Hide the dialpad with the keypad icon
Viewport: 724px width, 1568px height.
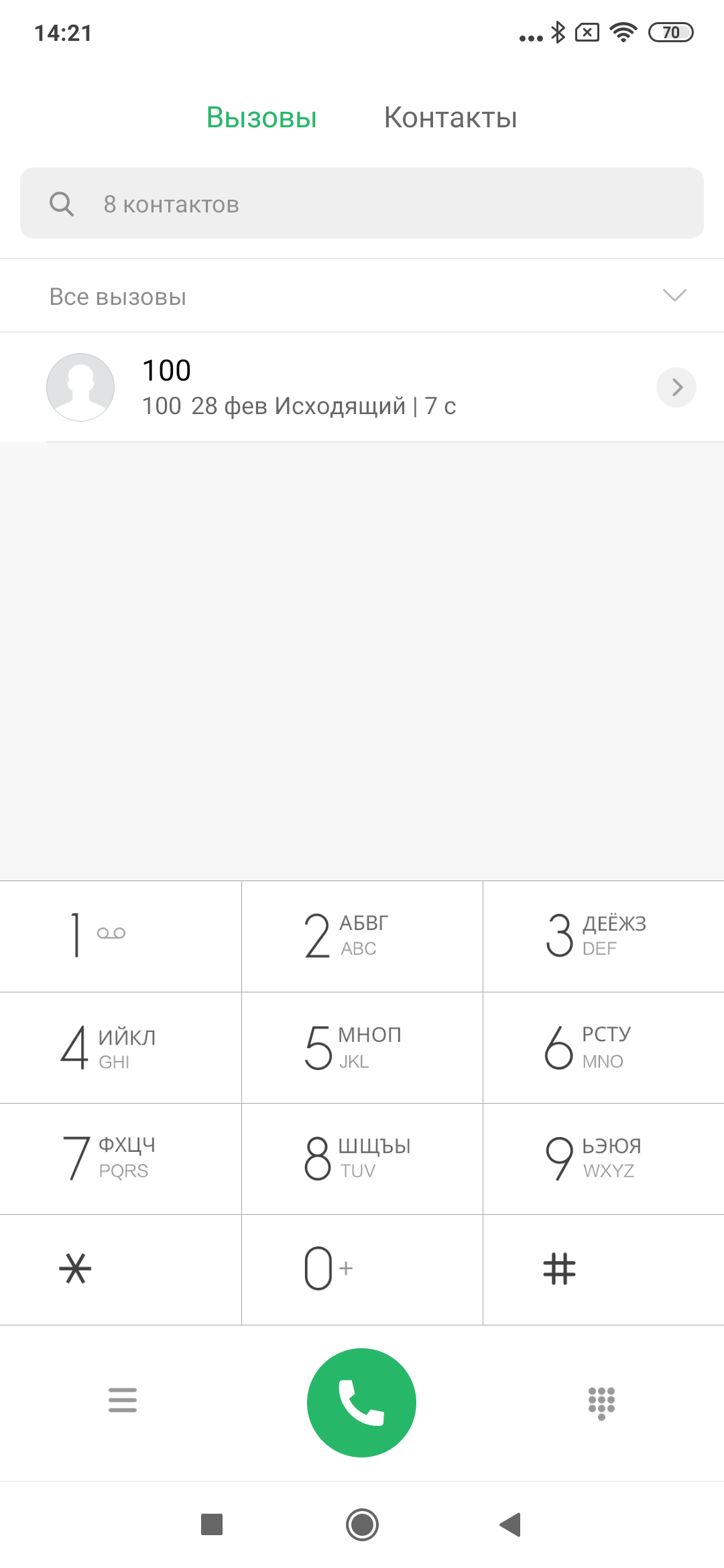[x=601, y=1402]
